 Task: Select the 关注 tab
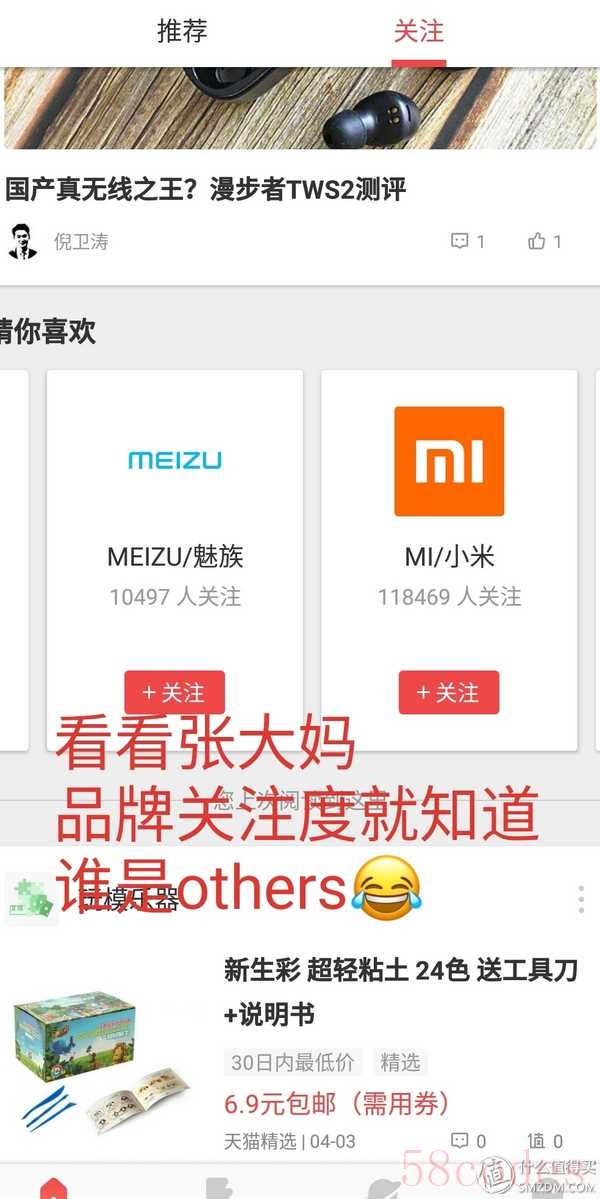click(x=418, y=31)
